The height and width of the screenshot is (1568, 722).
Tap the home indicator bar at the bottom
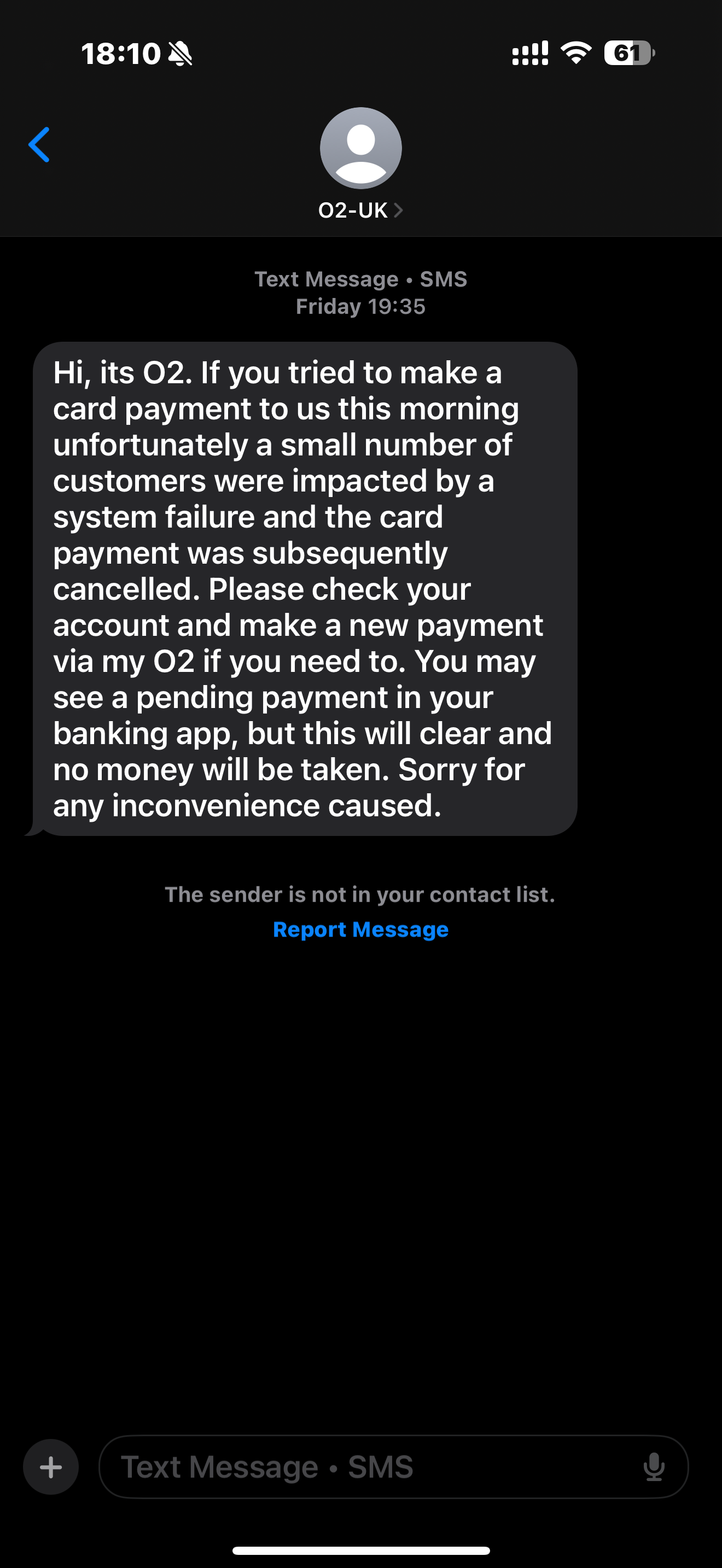point(360,1550)
